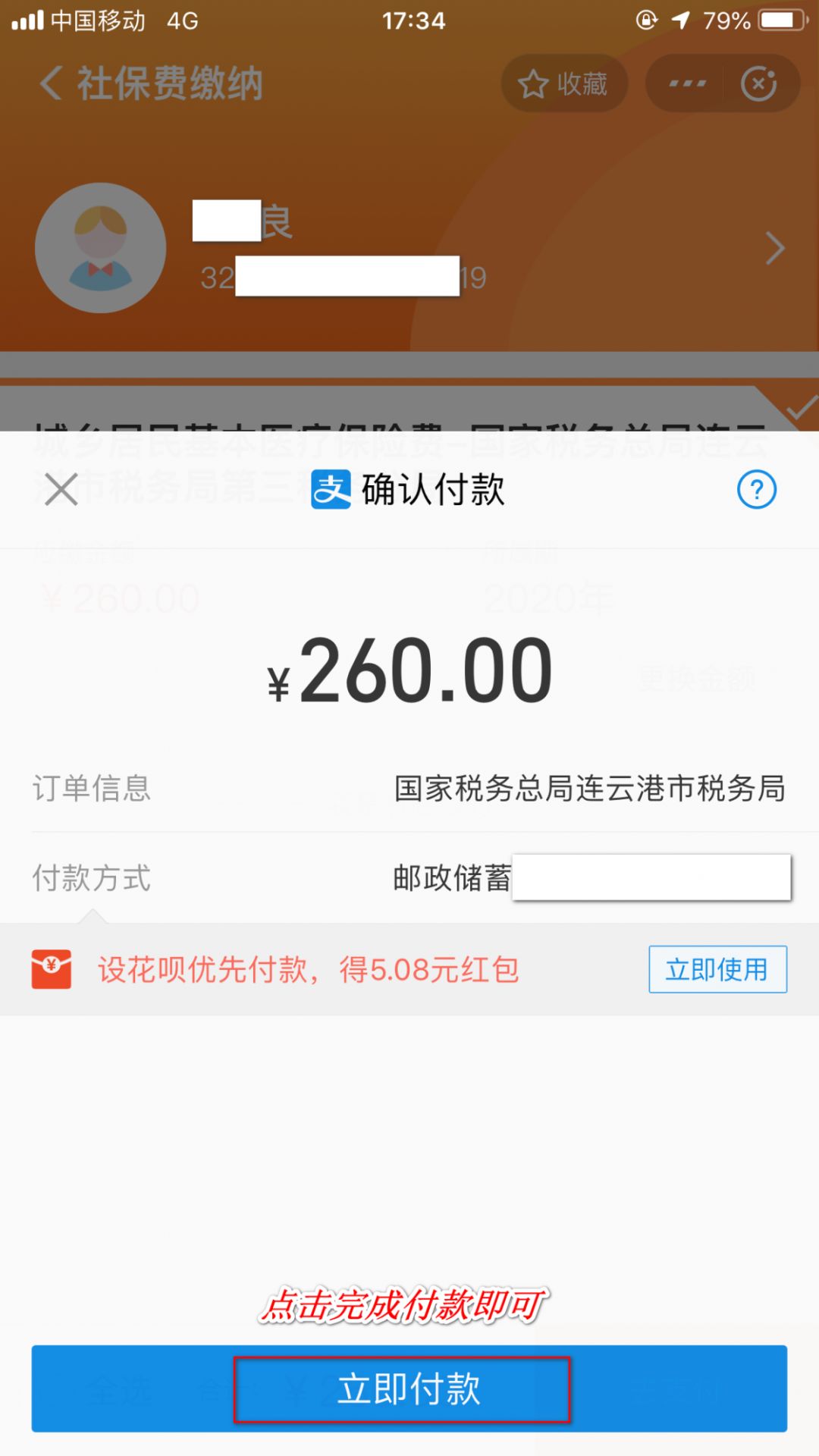Confirm payment with 立即付款
The height and width of the screenshot is (1456, 819).
409,1389
